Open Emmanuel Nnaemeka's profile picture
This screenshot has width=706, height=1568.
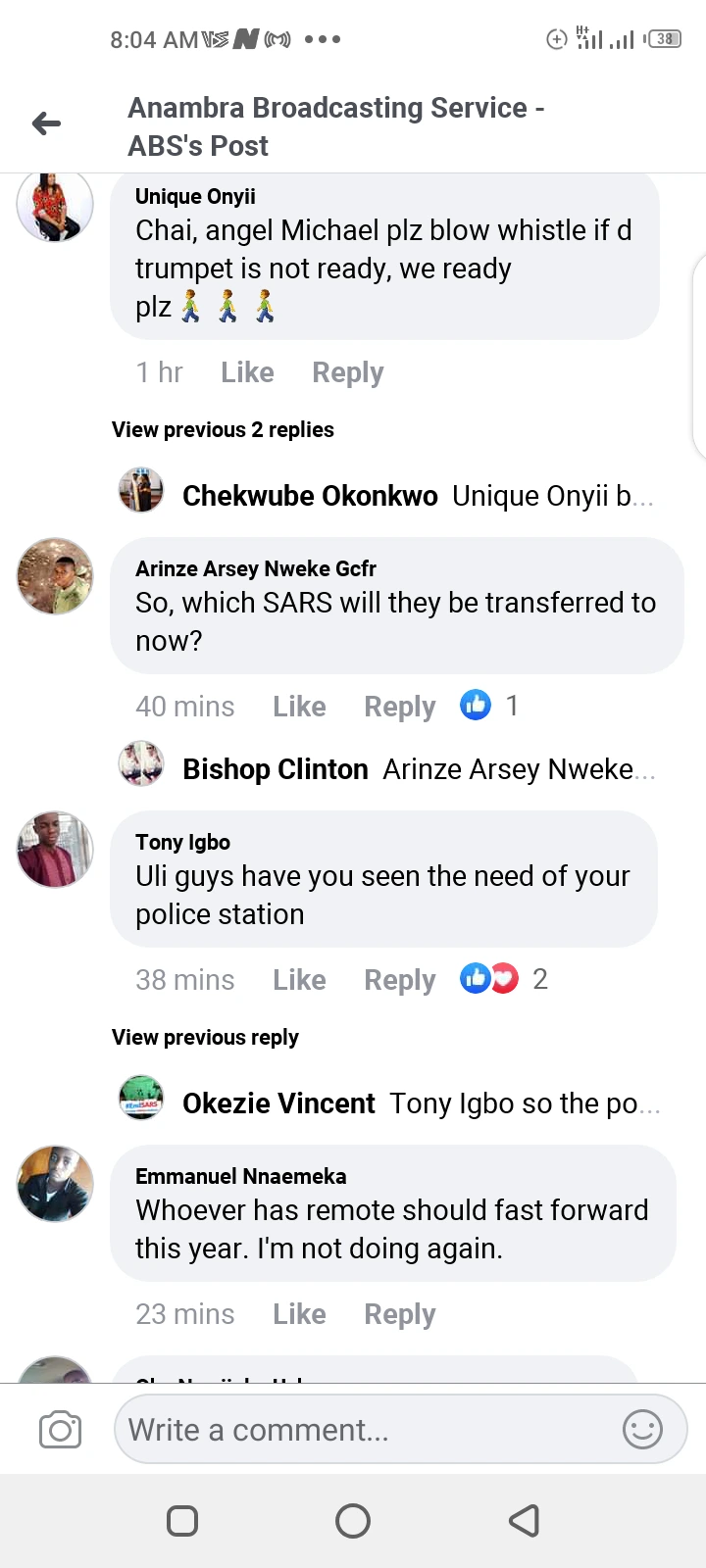pos(55,1184)
